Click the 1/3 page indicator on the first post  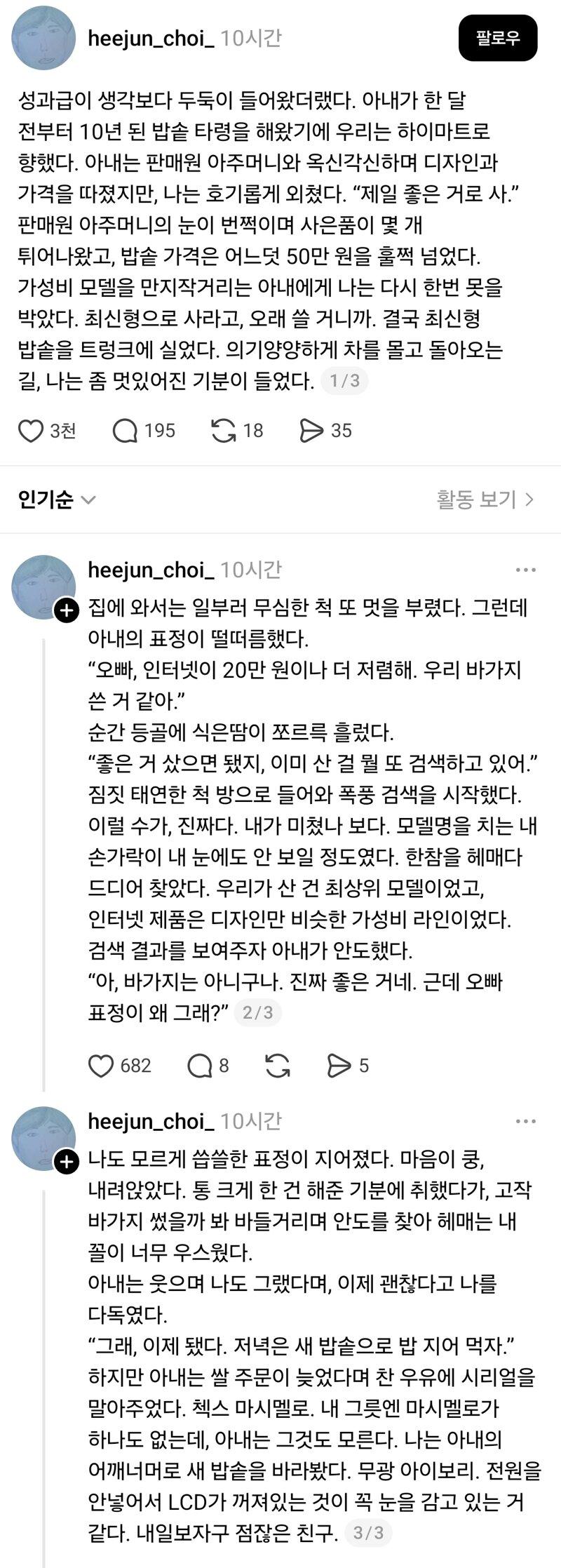[348, 380]
